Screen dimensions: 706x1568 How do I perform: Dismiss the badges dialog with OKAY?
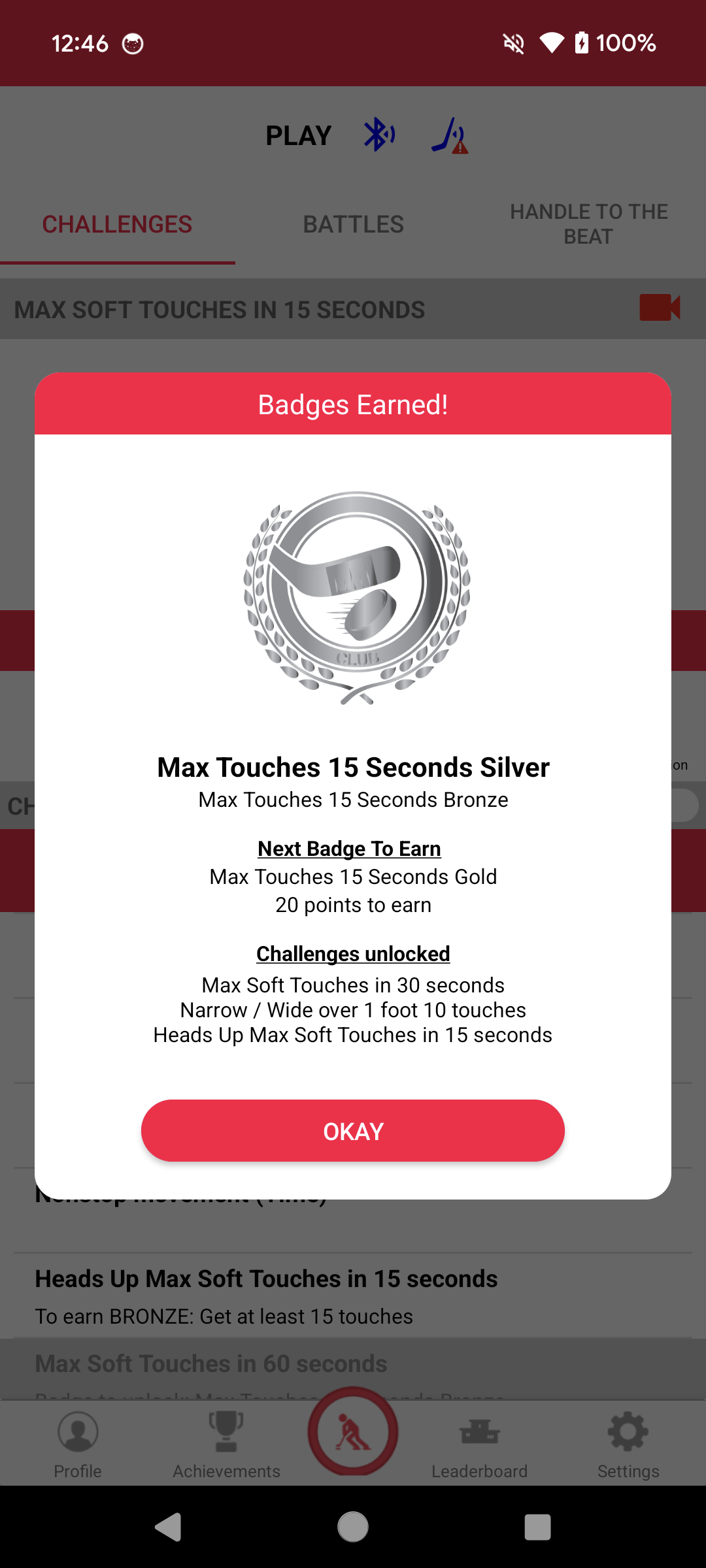(352, 1130)
